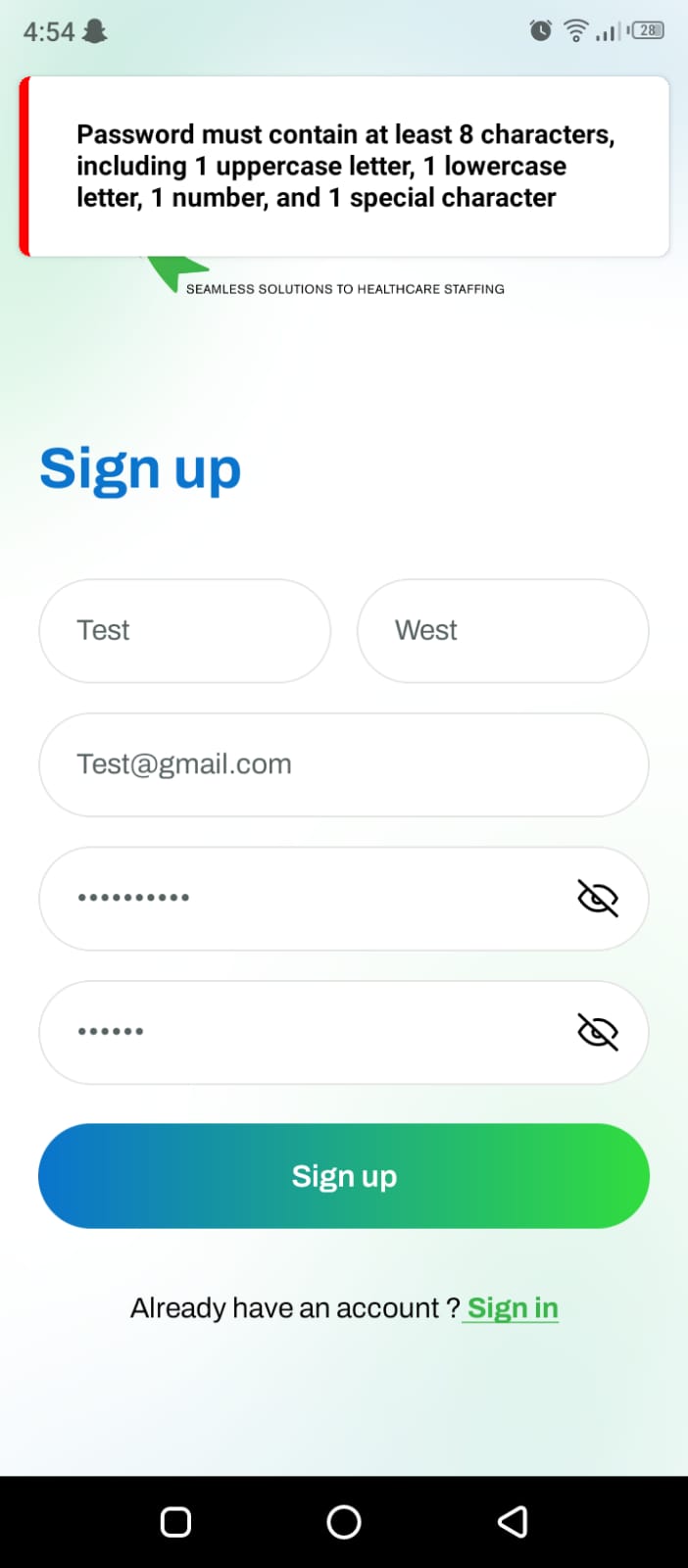Tap the first password input field

point(294,898)
